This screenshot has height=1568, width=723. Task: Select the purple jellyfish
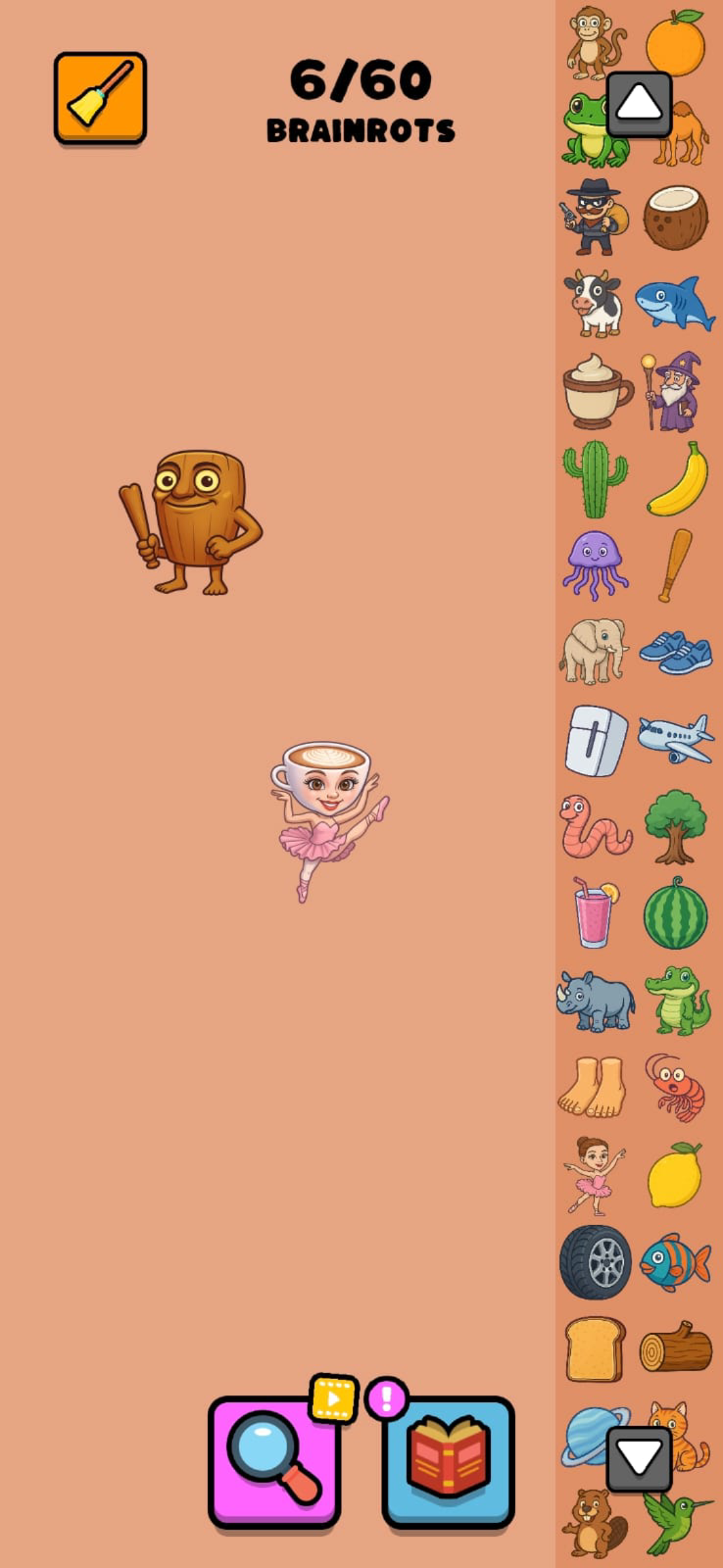(x=594, y=565)
